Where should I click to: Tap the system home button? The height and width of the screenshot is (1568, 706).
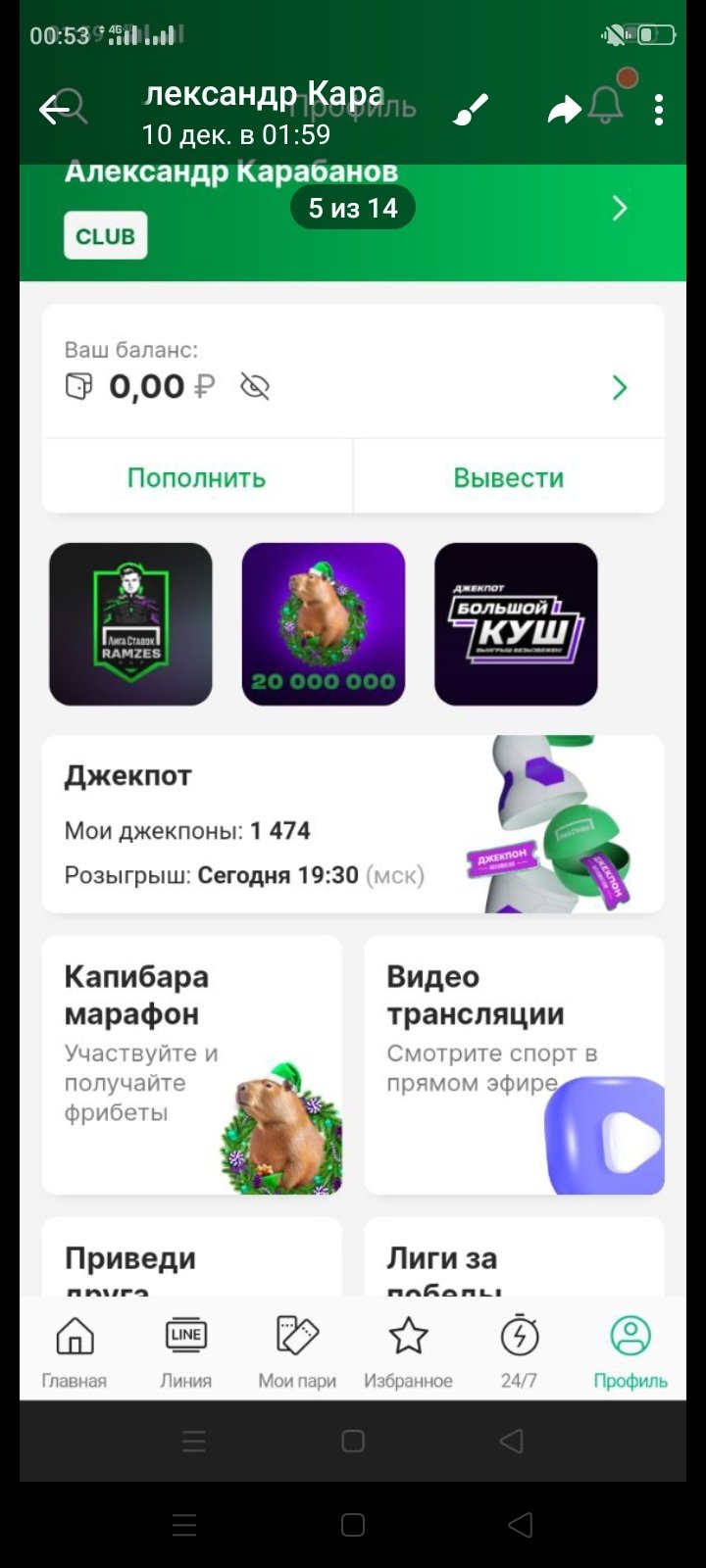(353, 1525)
